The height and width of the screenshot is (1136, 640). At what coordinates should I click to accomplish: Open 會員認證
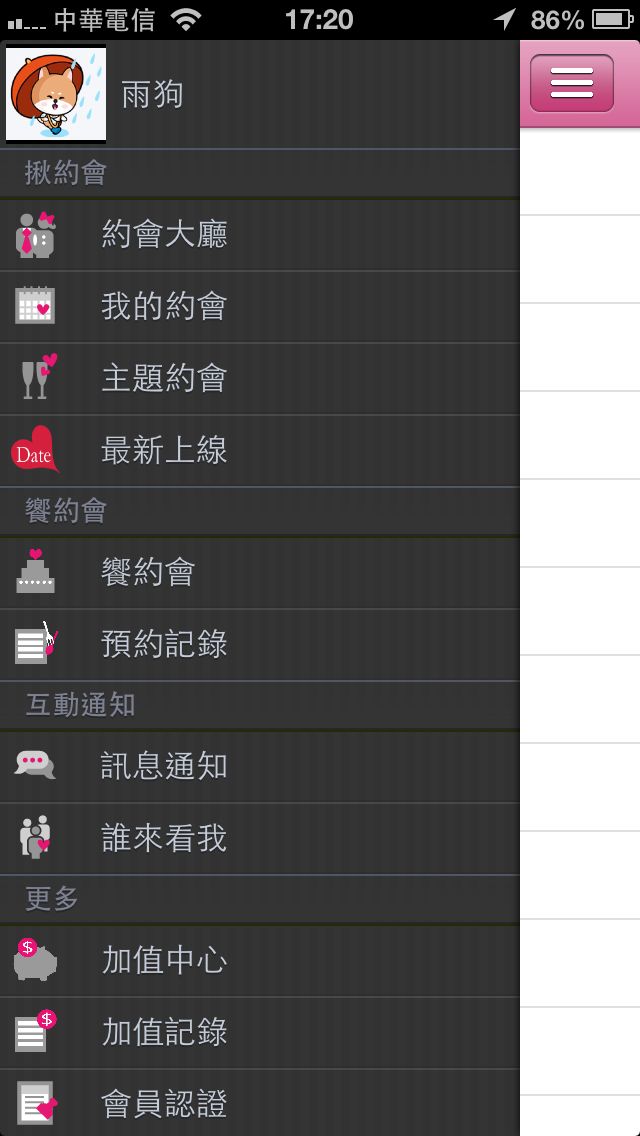click(165, 1103)
